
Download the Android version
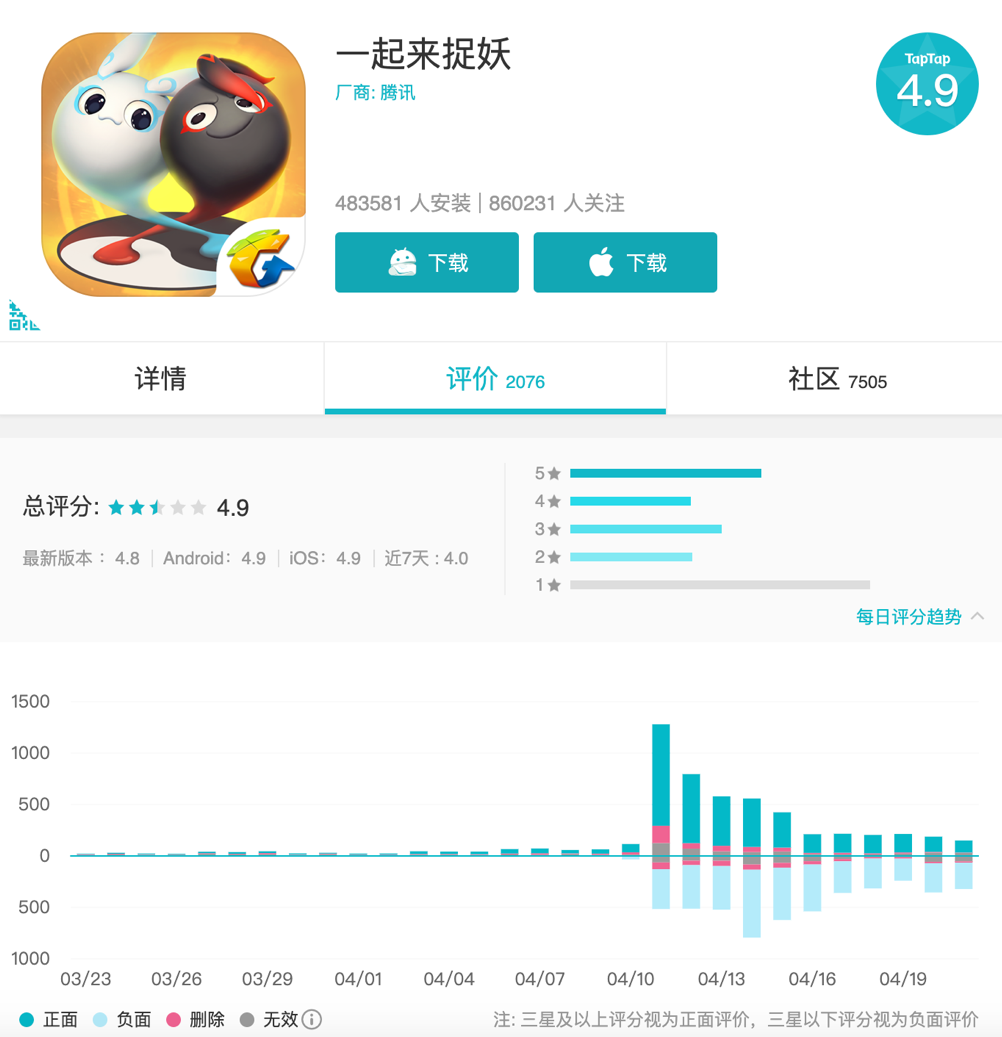click(x=426, y=262)
